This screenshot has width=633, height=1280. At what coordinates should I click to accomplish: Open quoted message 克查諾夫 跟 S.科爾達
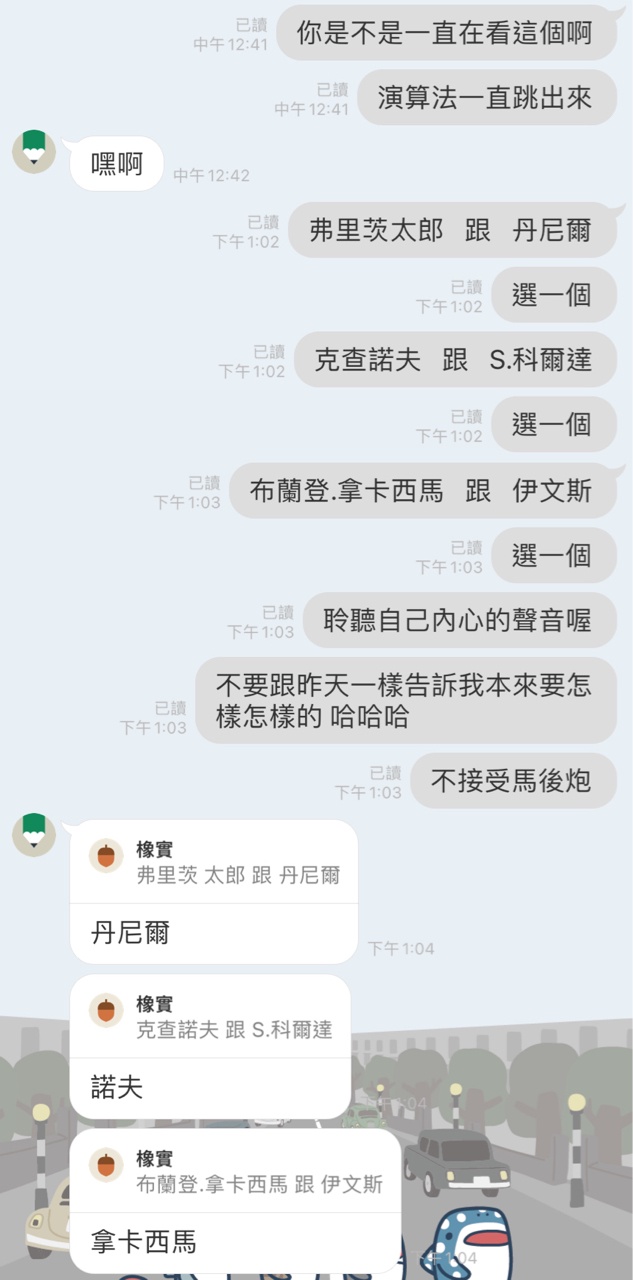click(x=210, y=1017)
